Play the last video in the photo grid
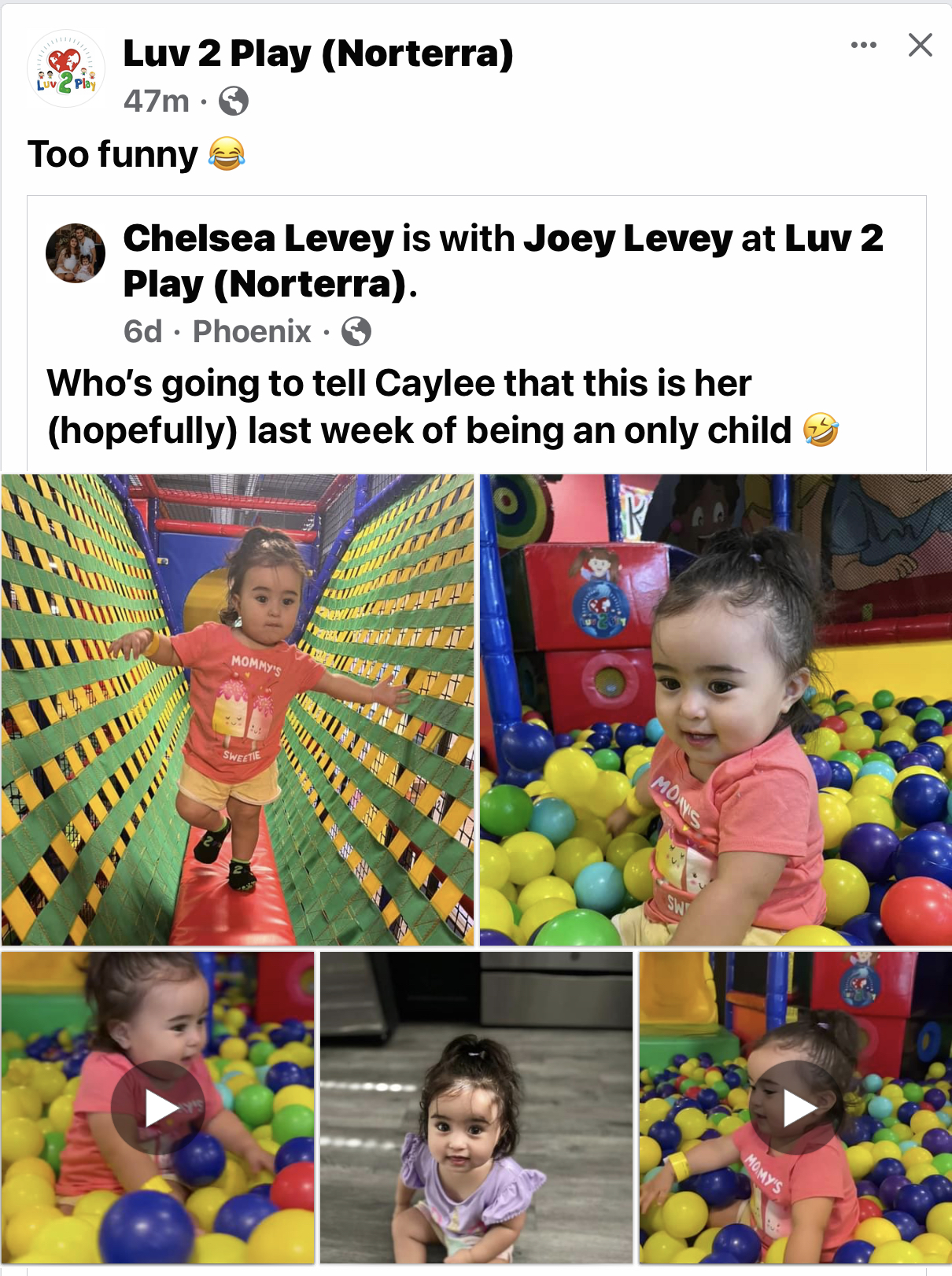 click(795, 1108)
